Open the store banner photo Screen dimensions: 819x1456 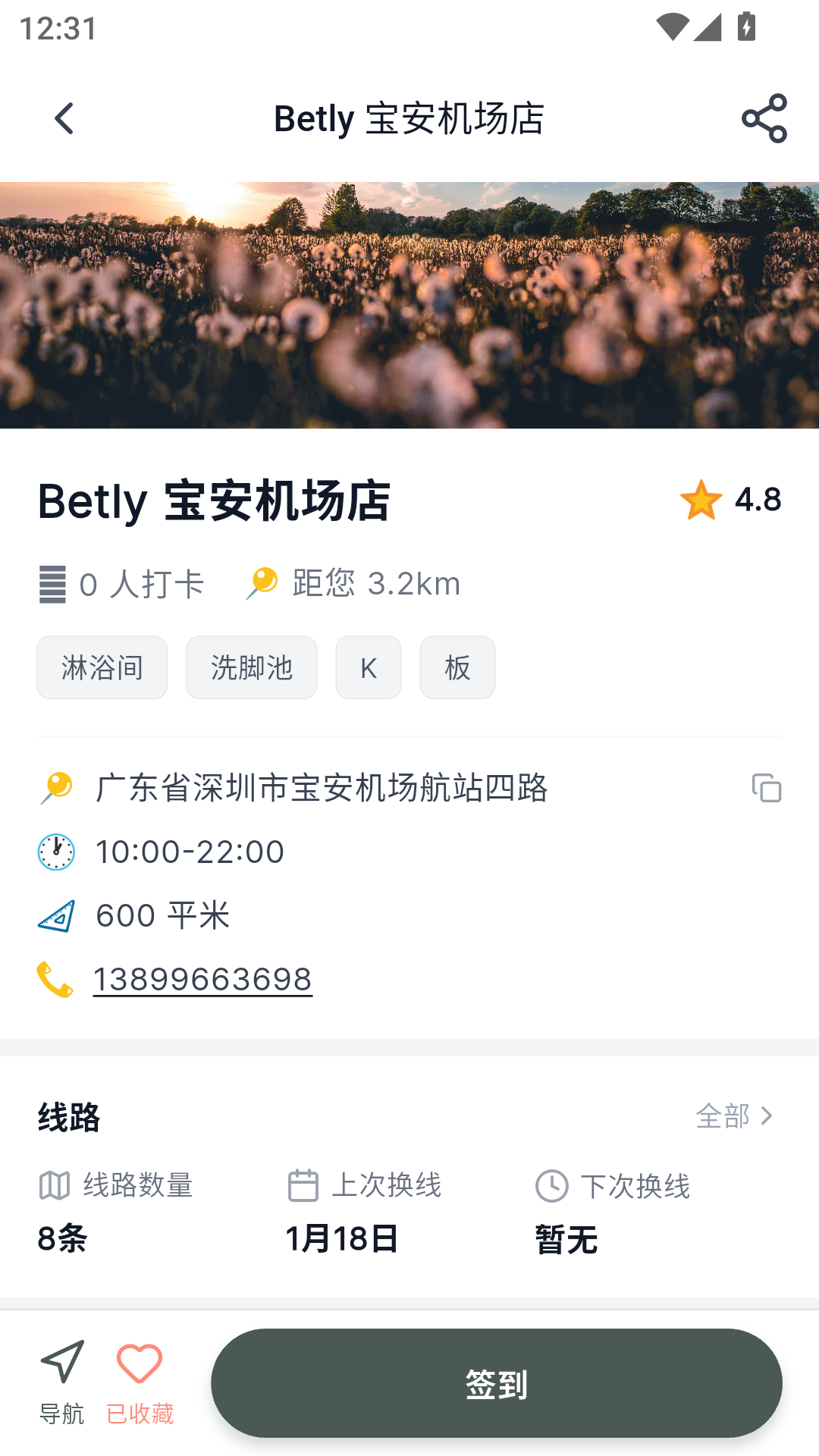409,305
